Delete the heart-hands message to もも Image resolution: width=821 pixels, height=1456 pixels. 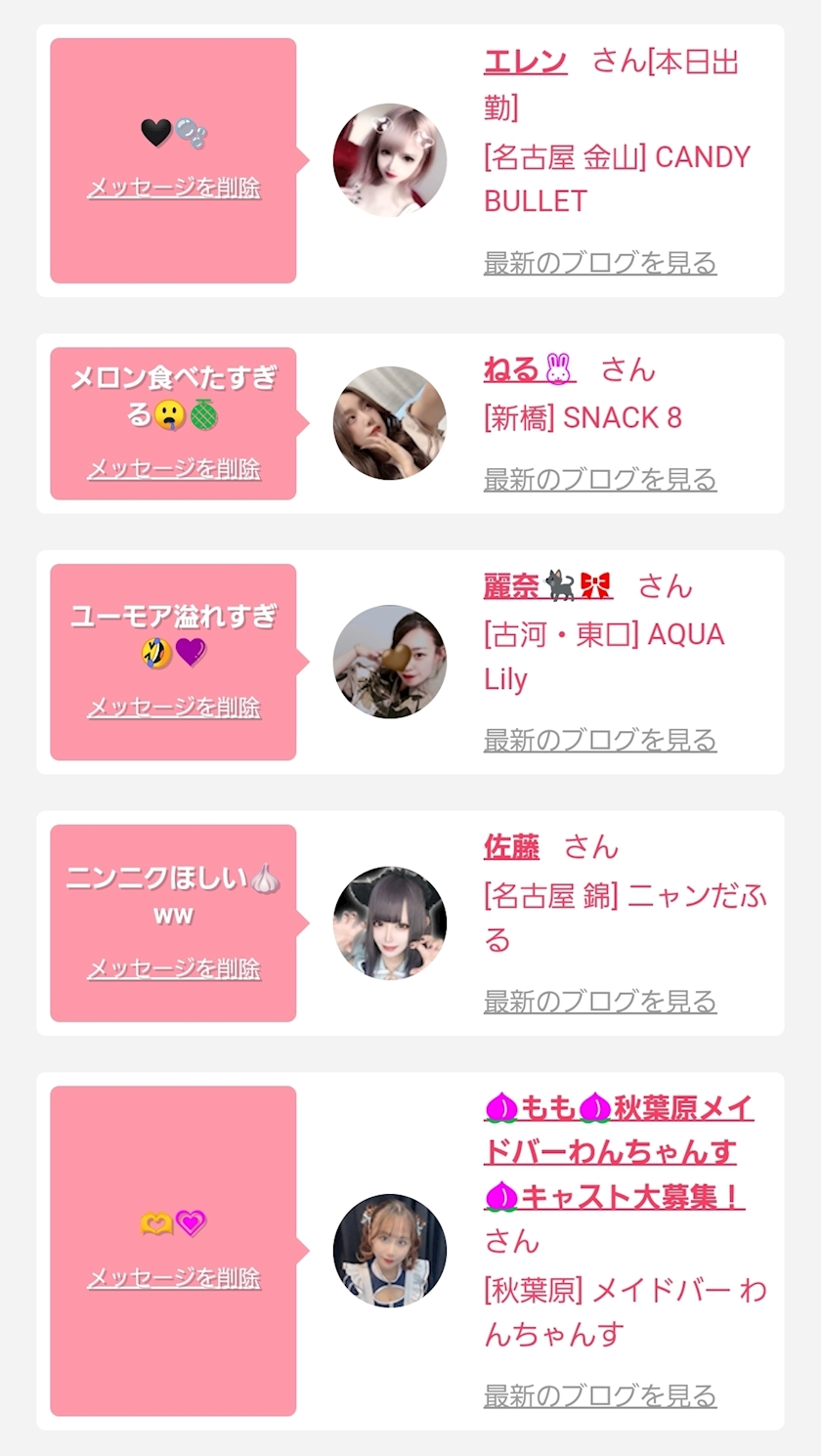174,1278
